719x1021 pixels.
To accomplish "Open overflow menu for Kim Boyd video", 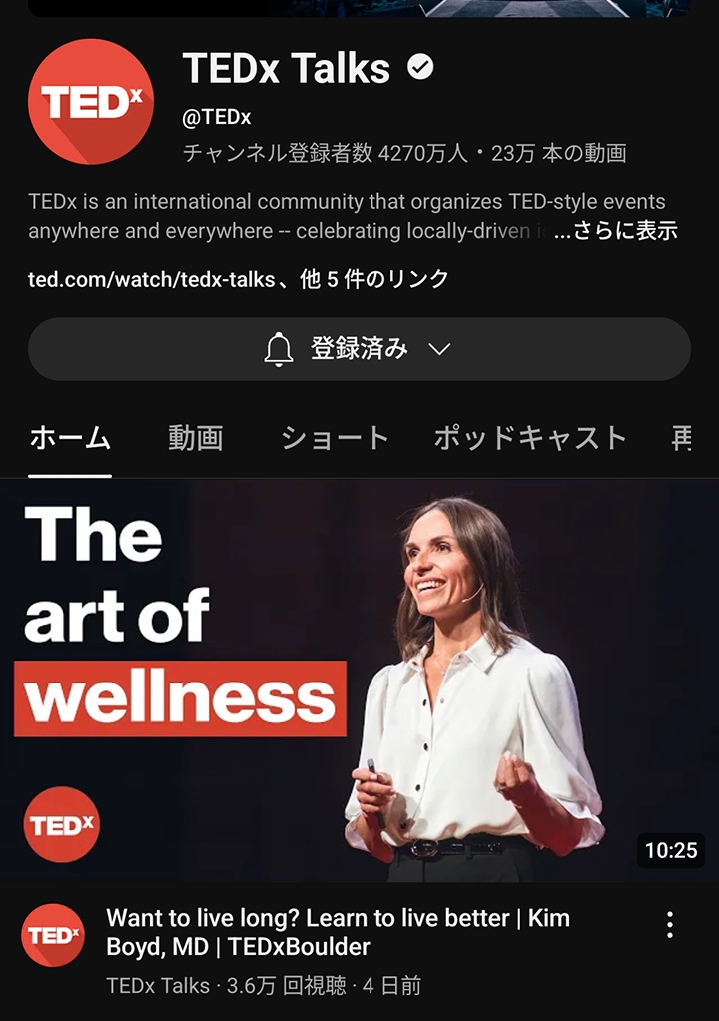I will click(670, 924).
